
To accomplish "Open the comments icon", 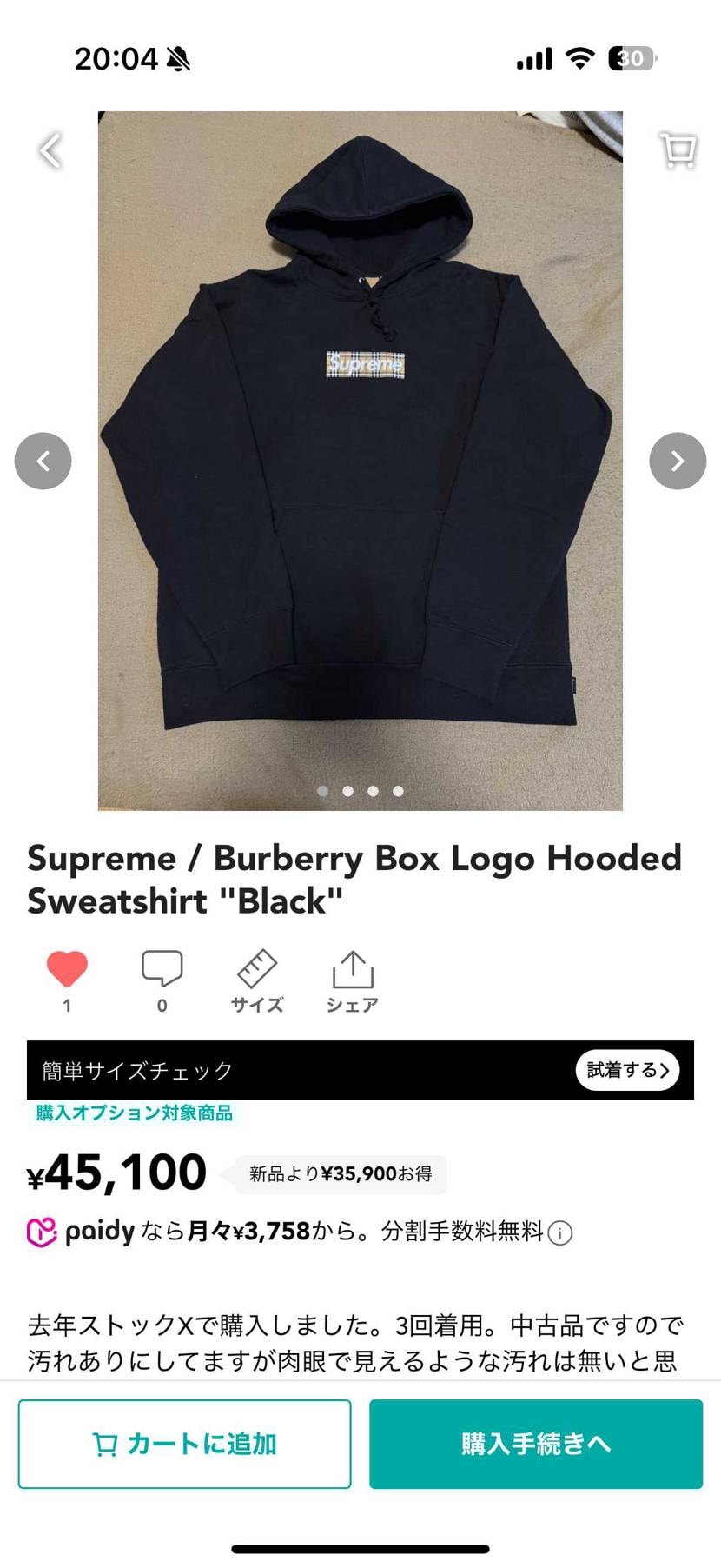I will click(x=162, y=967).
